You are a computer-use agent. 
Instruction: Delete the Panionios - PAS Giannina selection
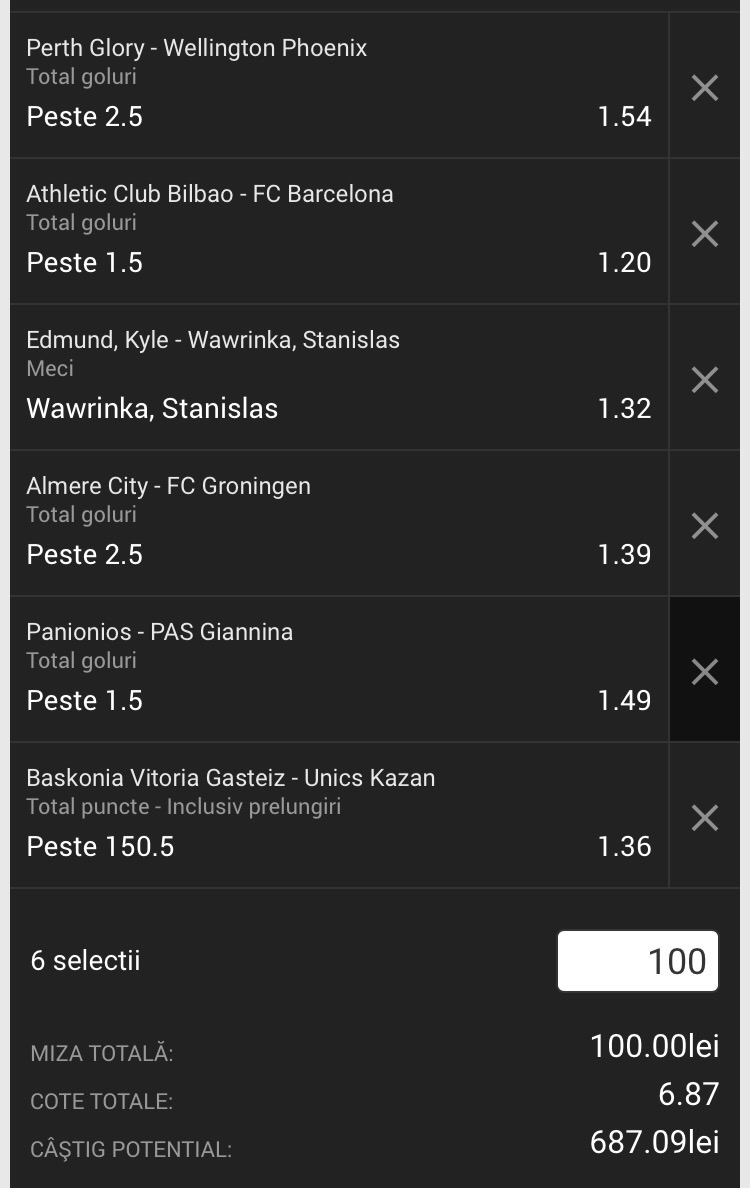(x=705, y=671)
